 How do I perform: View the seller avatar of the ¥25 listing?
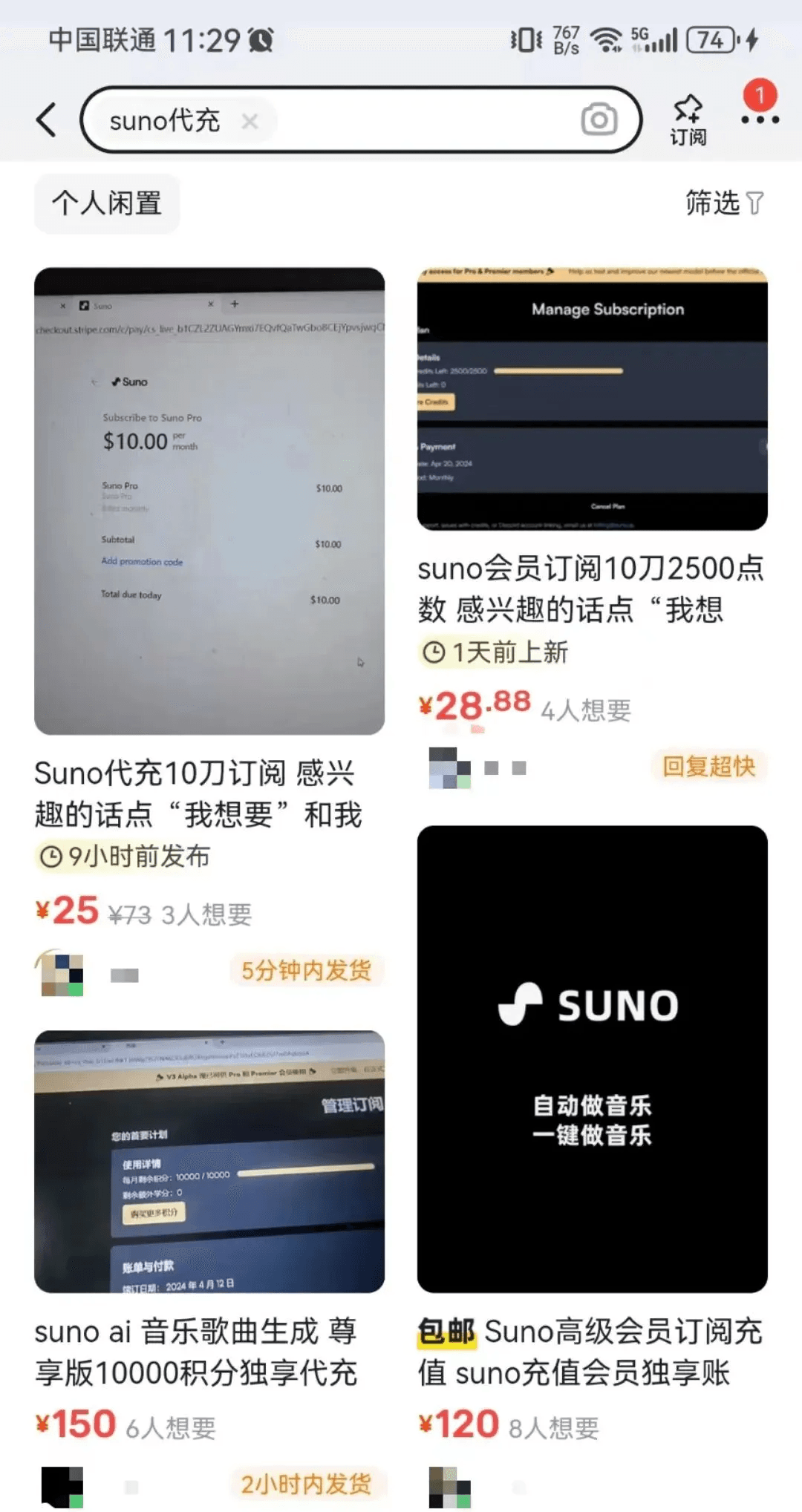[x=61, y=973]
